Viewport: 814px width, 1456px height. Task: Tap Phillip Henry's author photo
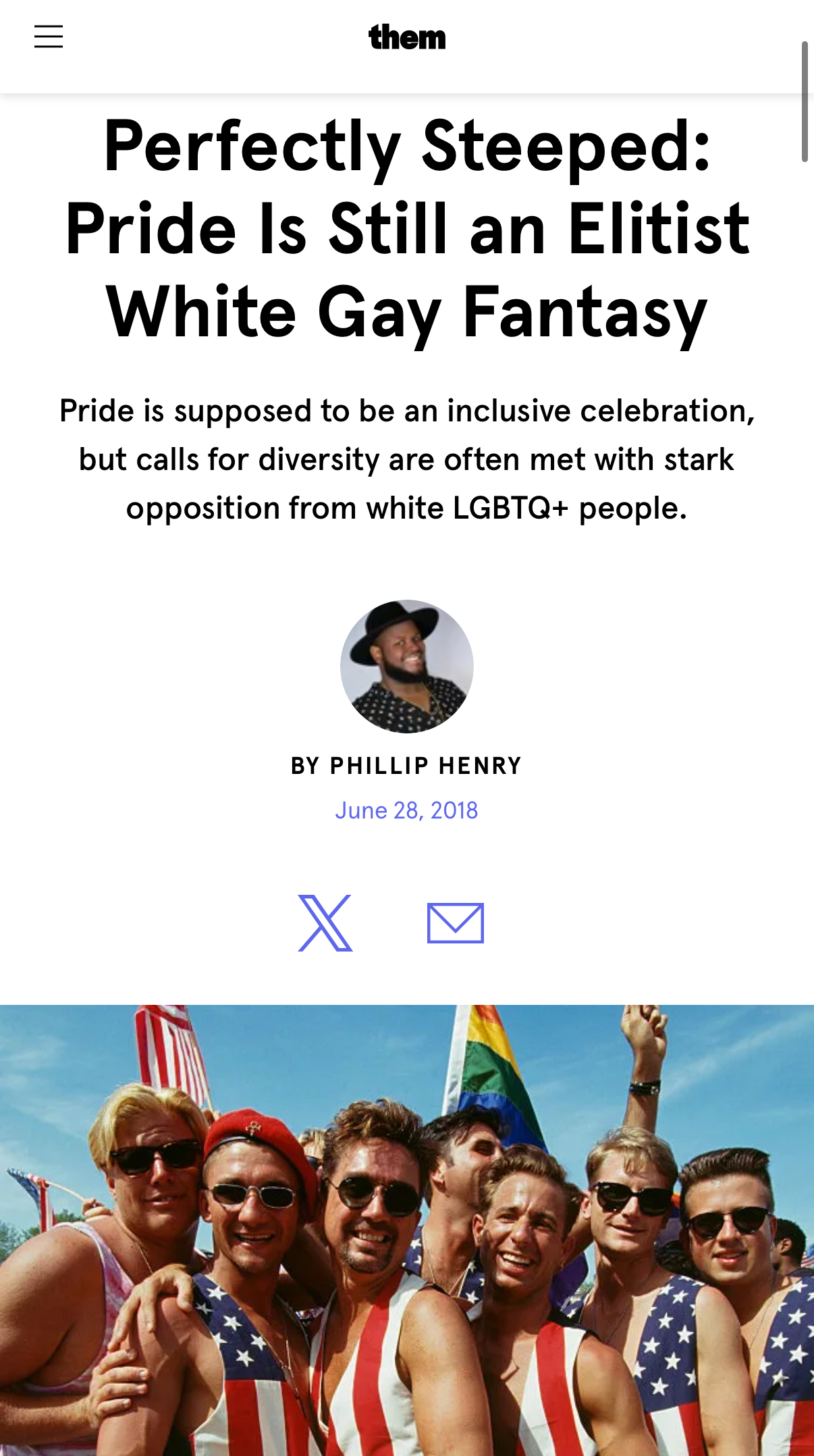click(x=407, y=667)
